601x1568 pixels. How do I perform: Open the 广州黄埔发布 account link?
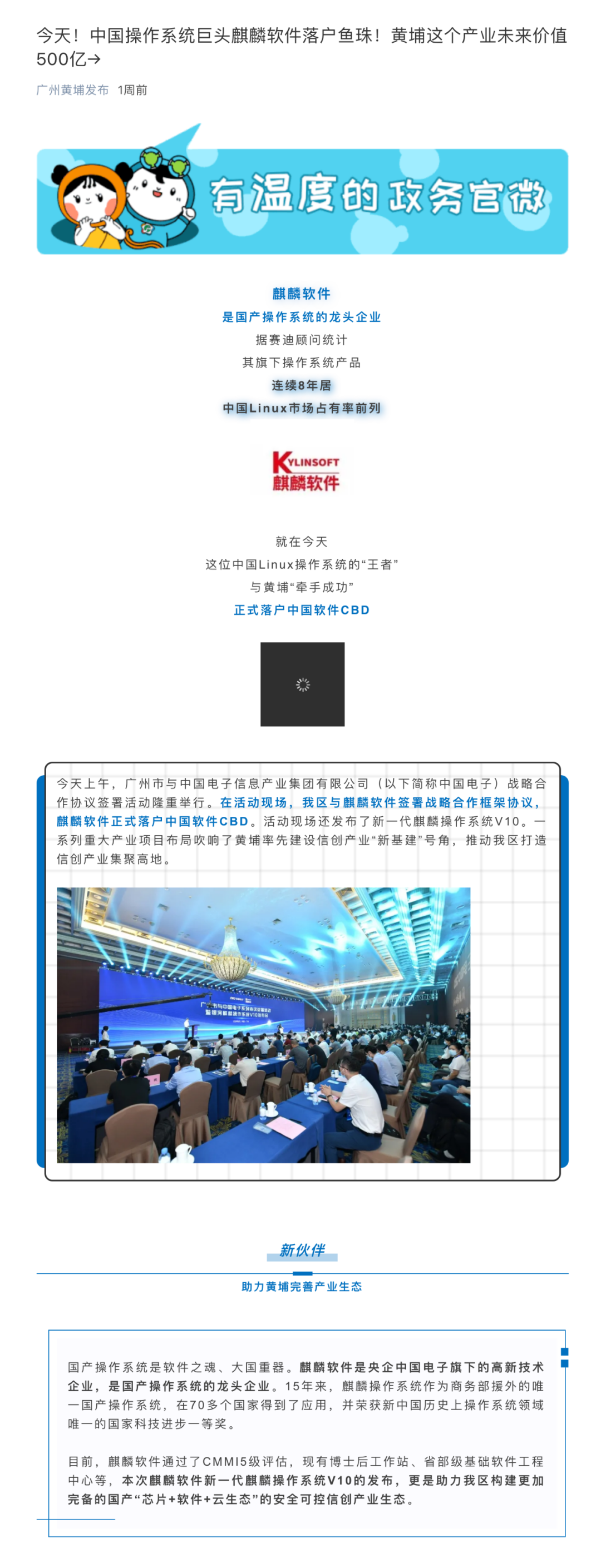(x=72, y=90)
